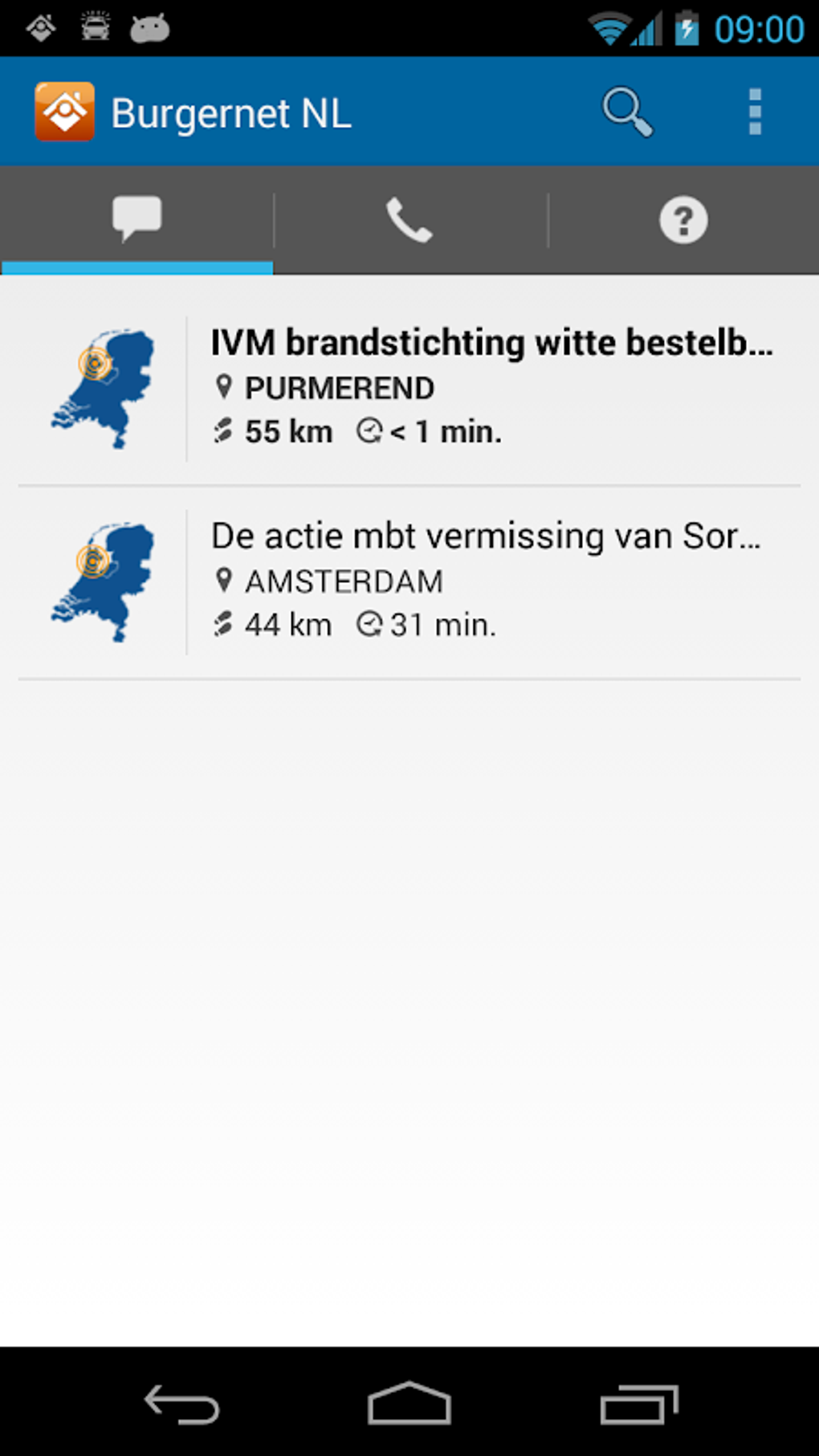Tap the Burgernet NL app icon
This screenshot has width=819, height=1456.
(x=64, y=112)
